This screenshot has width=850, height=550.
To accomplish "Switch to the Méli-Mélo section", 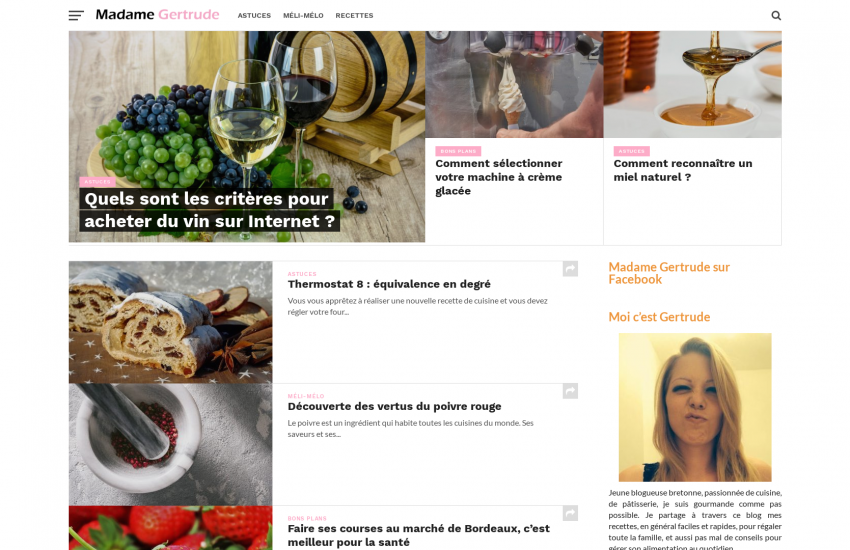I will pyautogui.click(x=303, y=16).
